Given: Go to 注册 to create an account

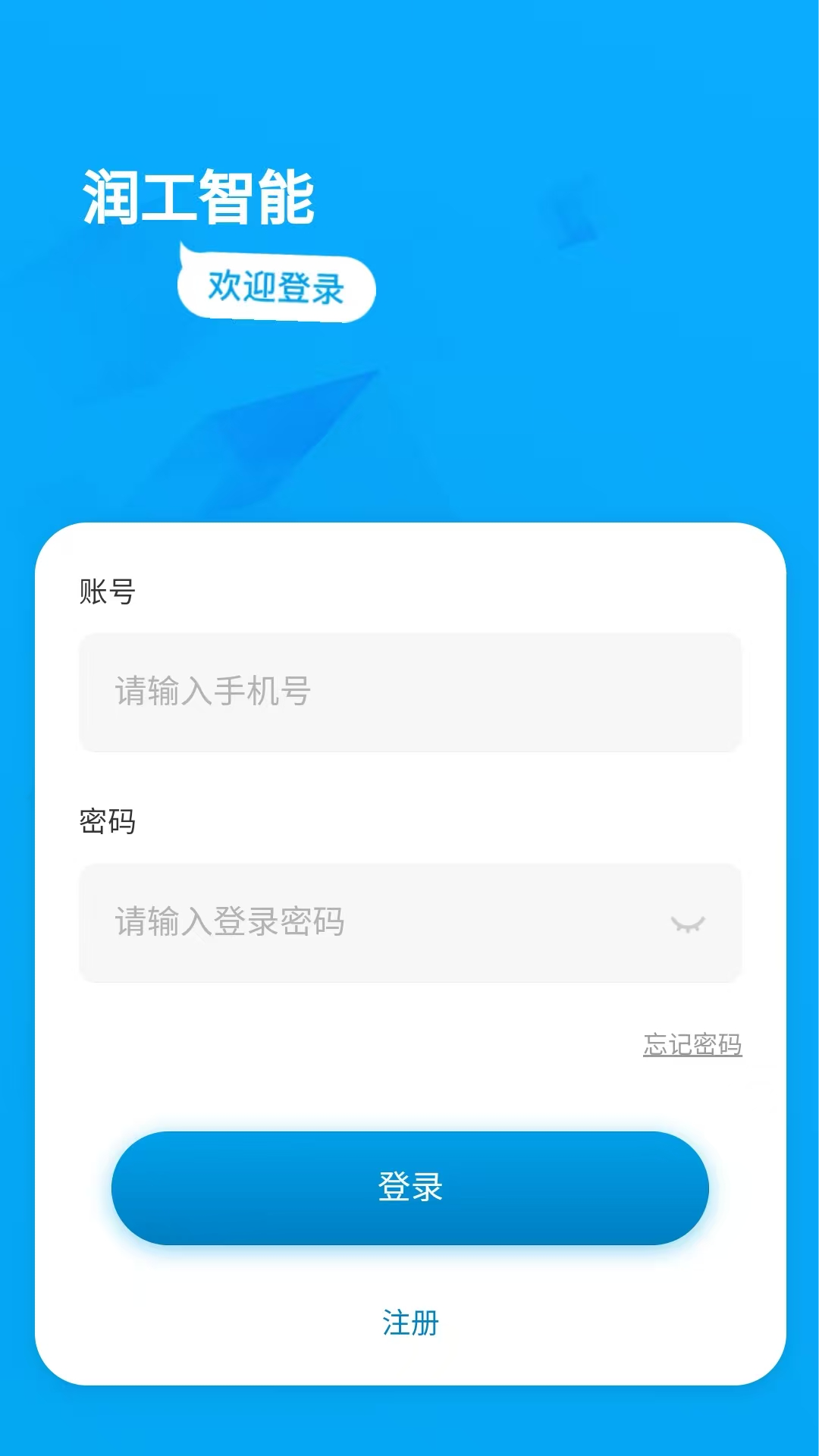Looking at the screenshot, I should tap(410, 1323).
